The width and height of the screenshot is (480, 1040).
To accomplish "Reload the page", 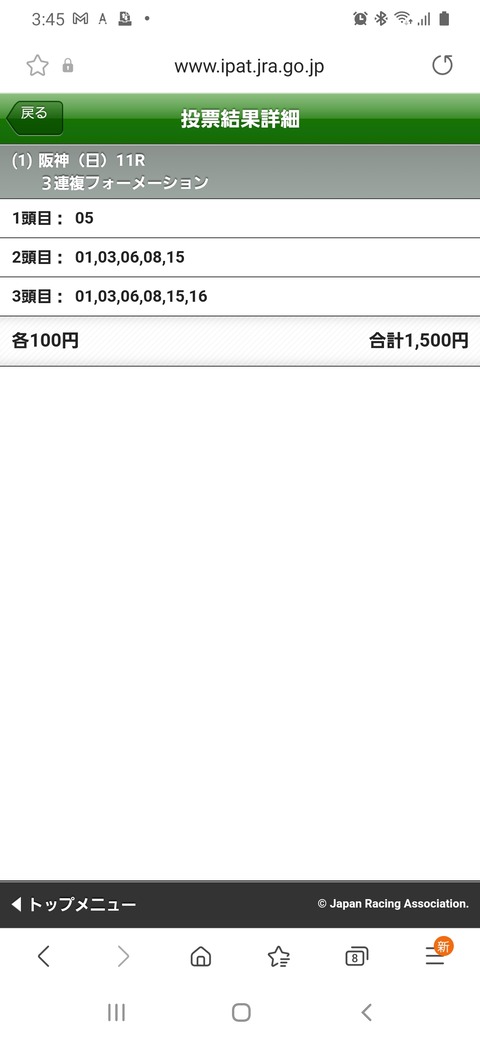I will coord(442,66).
